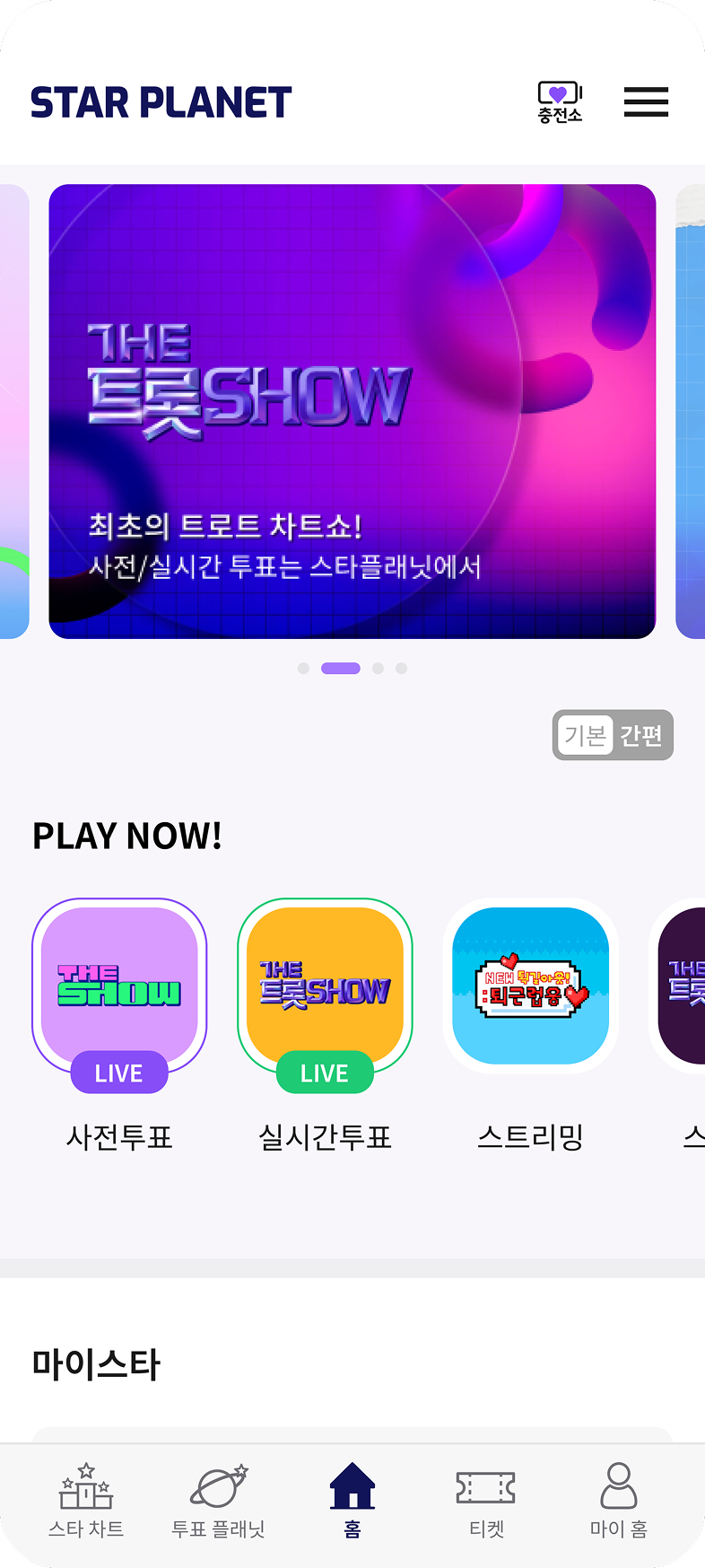Open the hamburger menu
Image resolution: width=705 pixels, height=1568 pixels.
click(646, 102)
